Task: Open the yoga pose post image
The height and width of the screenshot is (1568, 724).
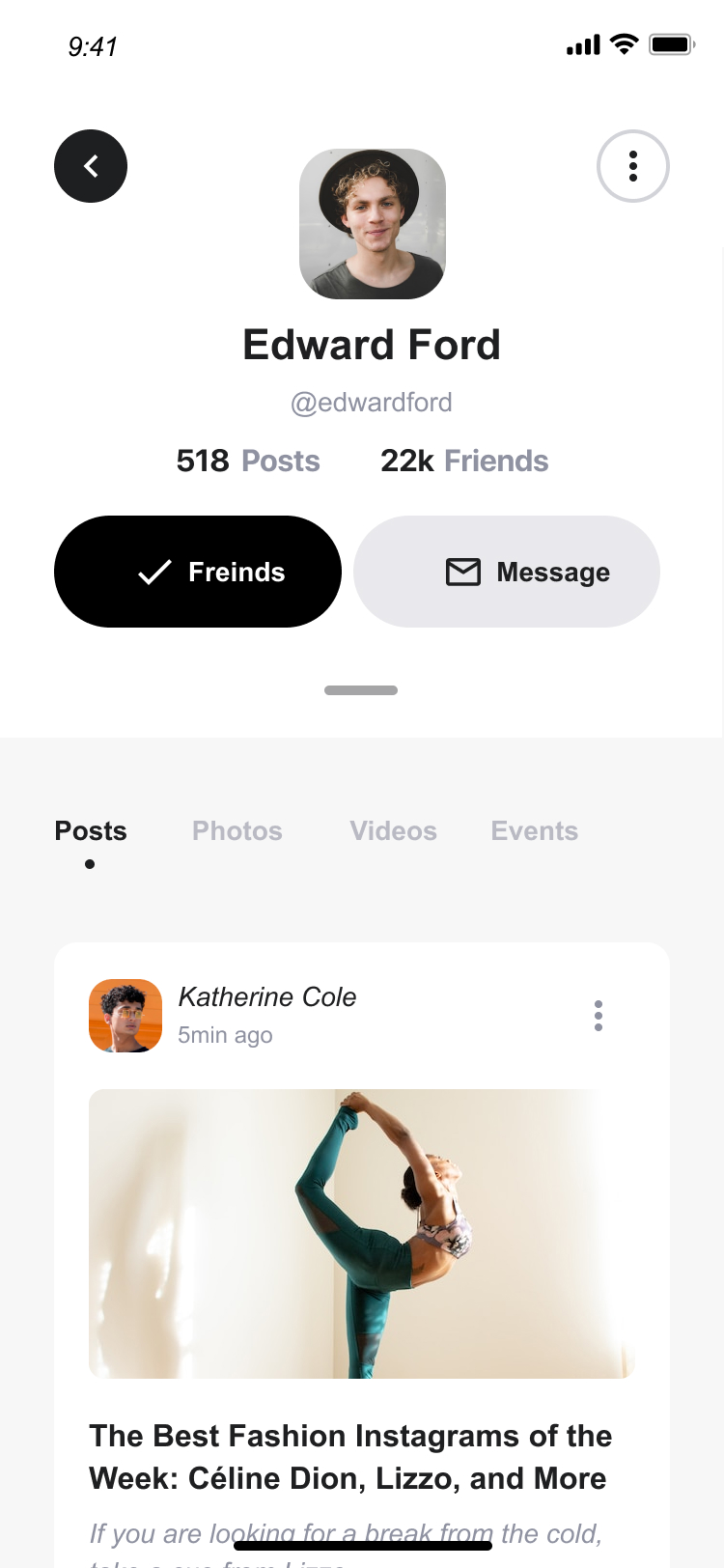Action: coord(361,1233)
